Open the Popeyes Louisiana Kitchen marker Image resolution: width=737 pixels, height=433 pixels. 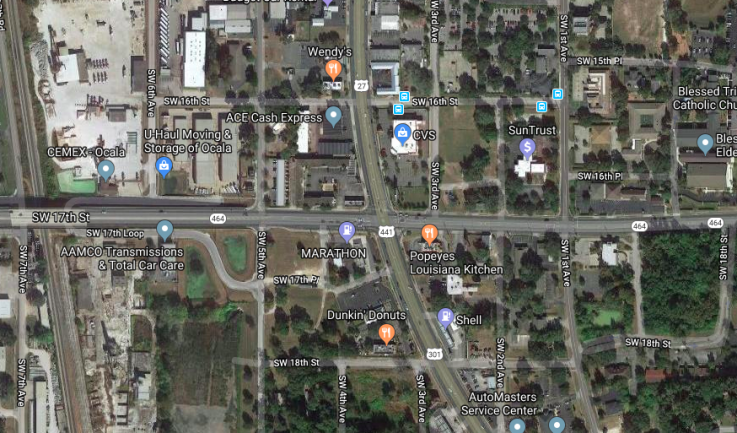tap(430, 234)
